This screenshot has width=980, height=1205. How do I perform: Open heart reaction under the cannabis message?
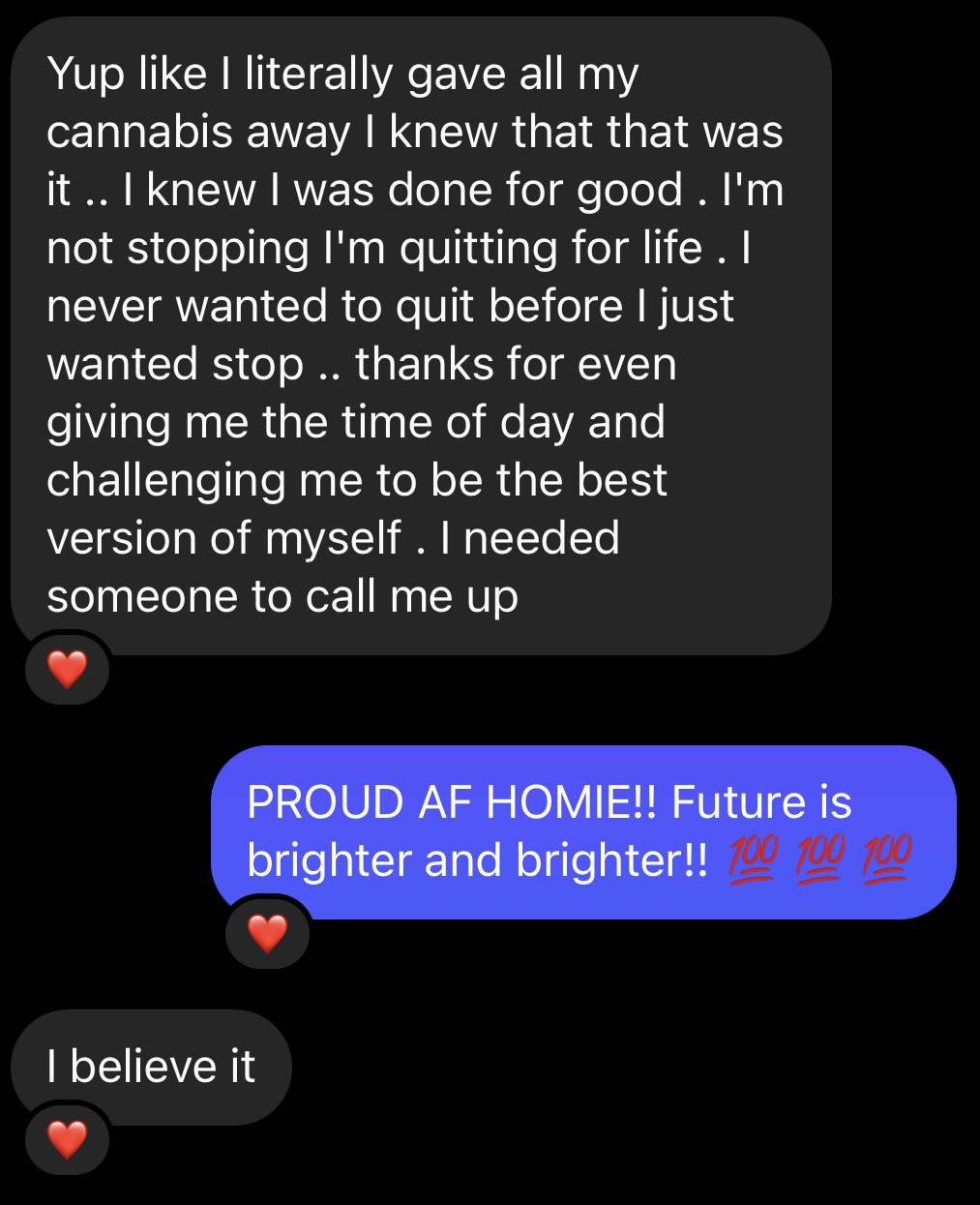pos(67,669)
